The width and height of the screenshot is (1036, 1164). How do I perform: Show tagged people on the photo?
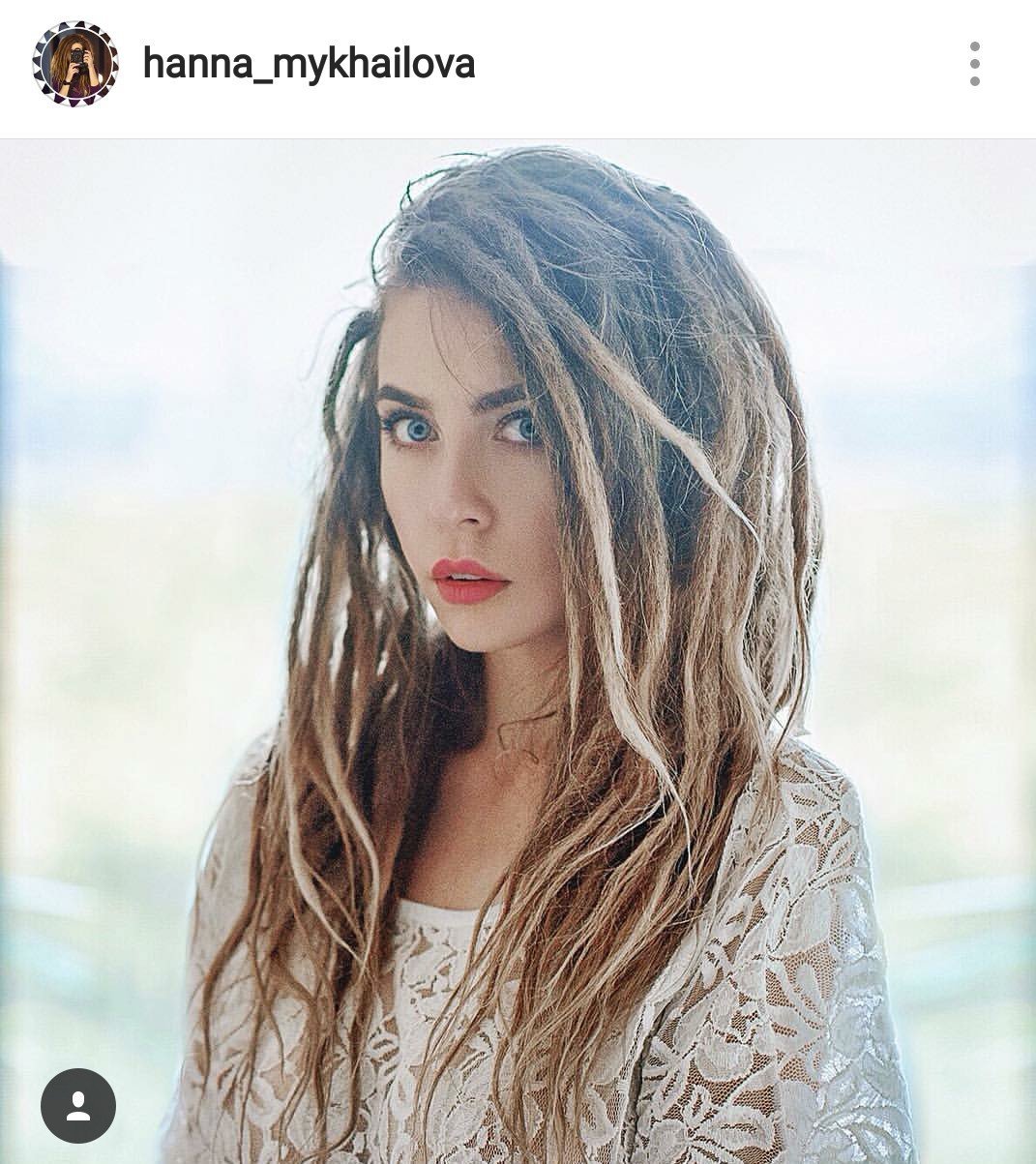coord(78,1106)
